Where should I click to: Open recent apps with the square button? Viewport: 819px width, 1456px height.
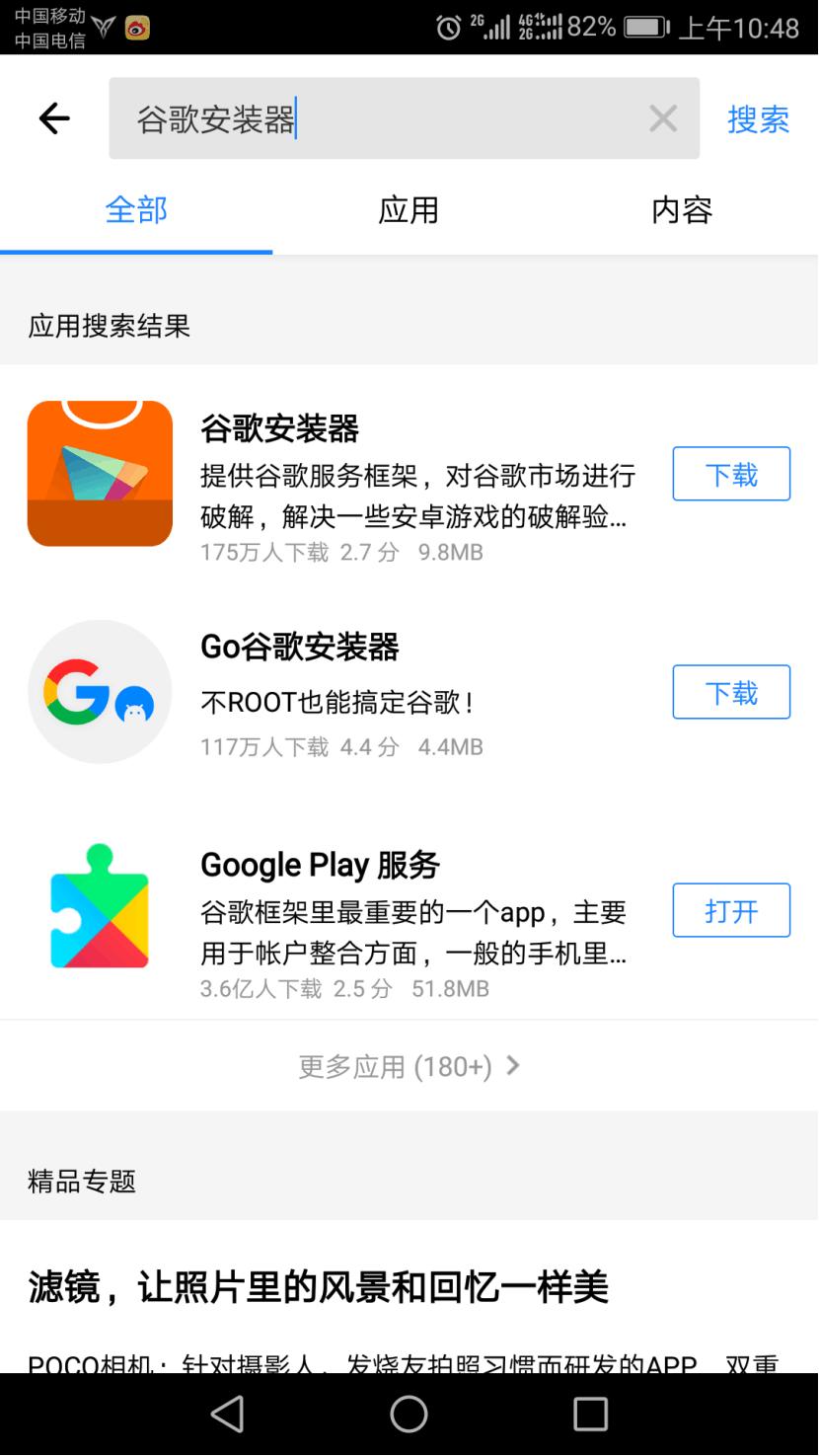click(589, 1414)
